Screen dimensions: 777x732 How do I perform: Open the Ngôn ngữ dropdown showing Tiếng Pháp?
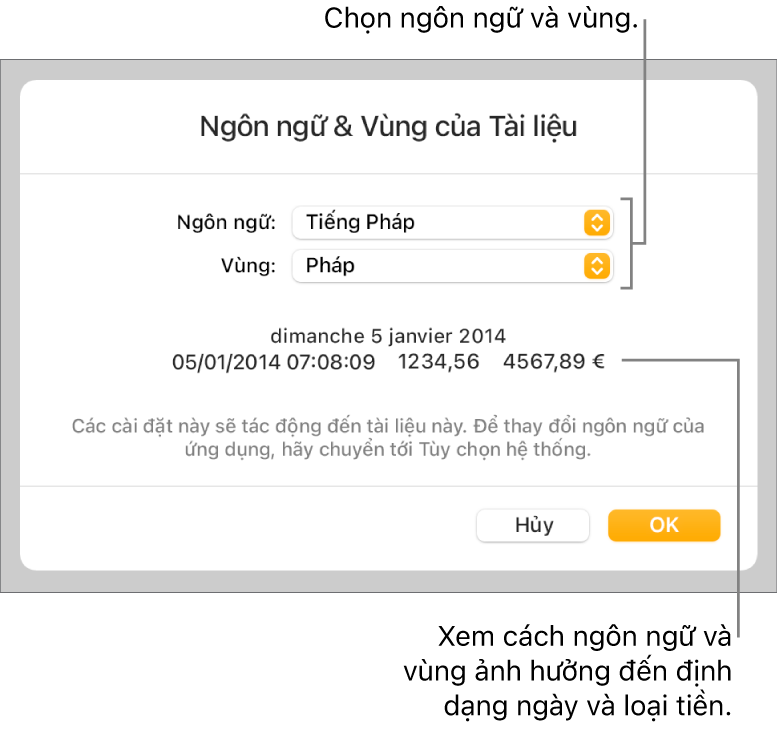click(x=452, y=223)
